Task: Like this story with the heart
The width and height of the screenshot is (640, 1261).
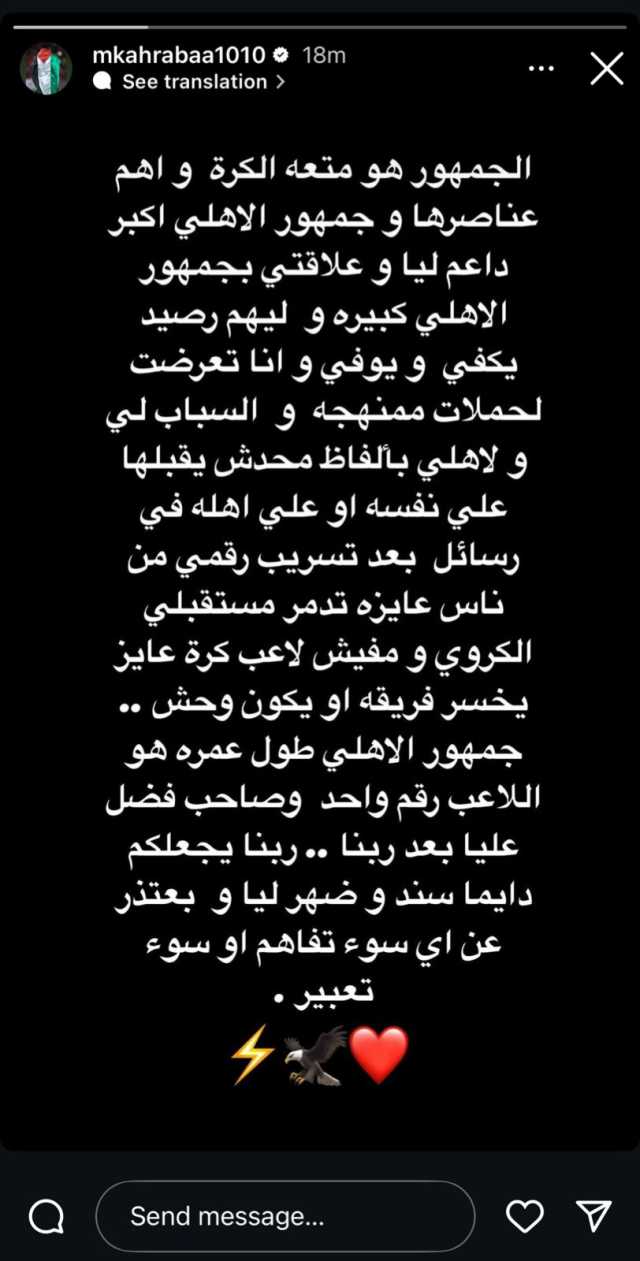Action: (525, 1216)
